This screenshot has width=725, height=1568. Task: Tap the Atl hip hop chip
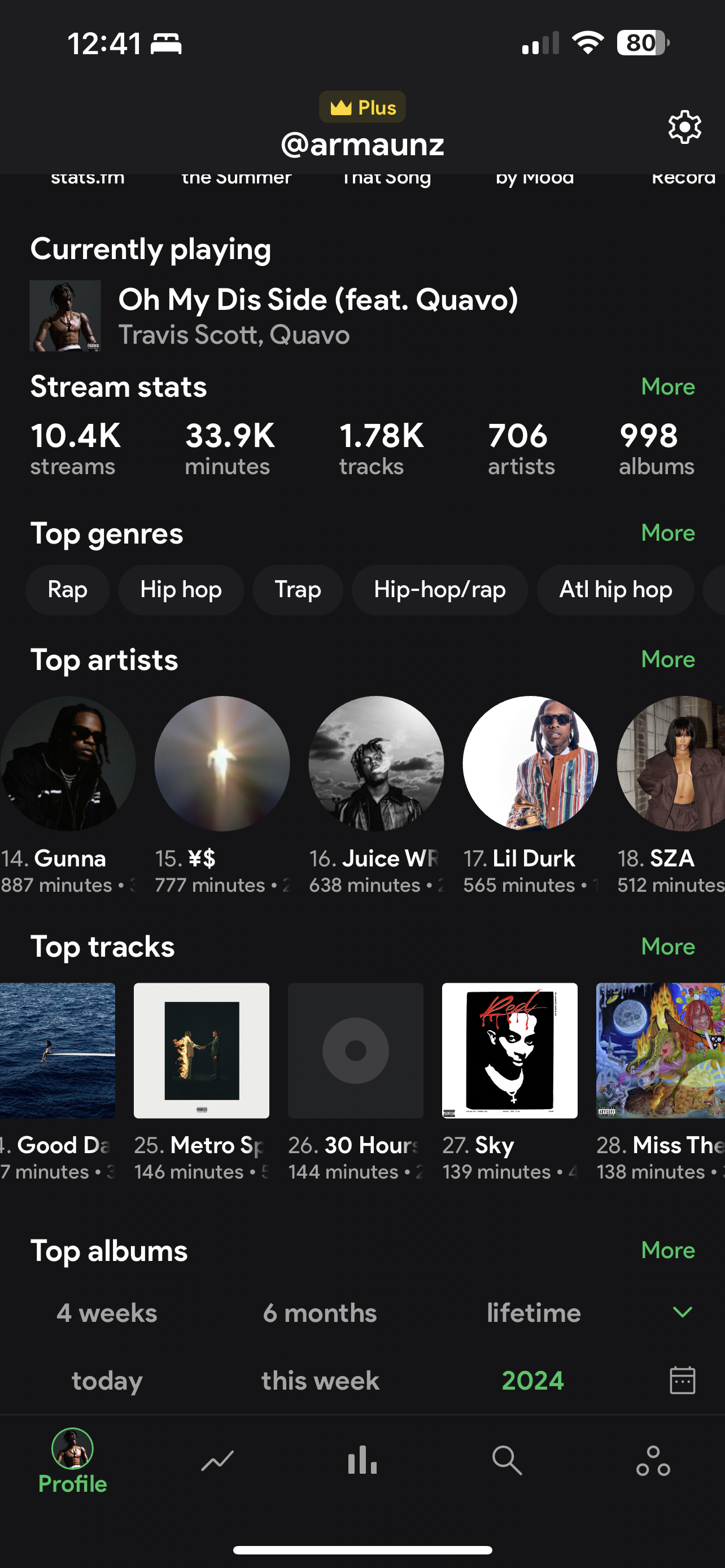tap(615, 589)
